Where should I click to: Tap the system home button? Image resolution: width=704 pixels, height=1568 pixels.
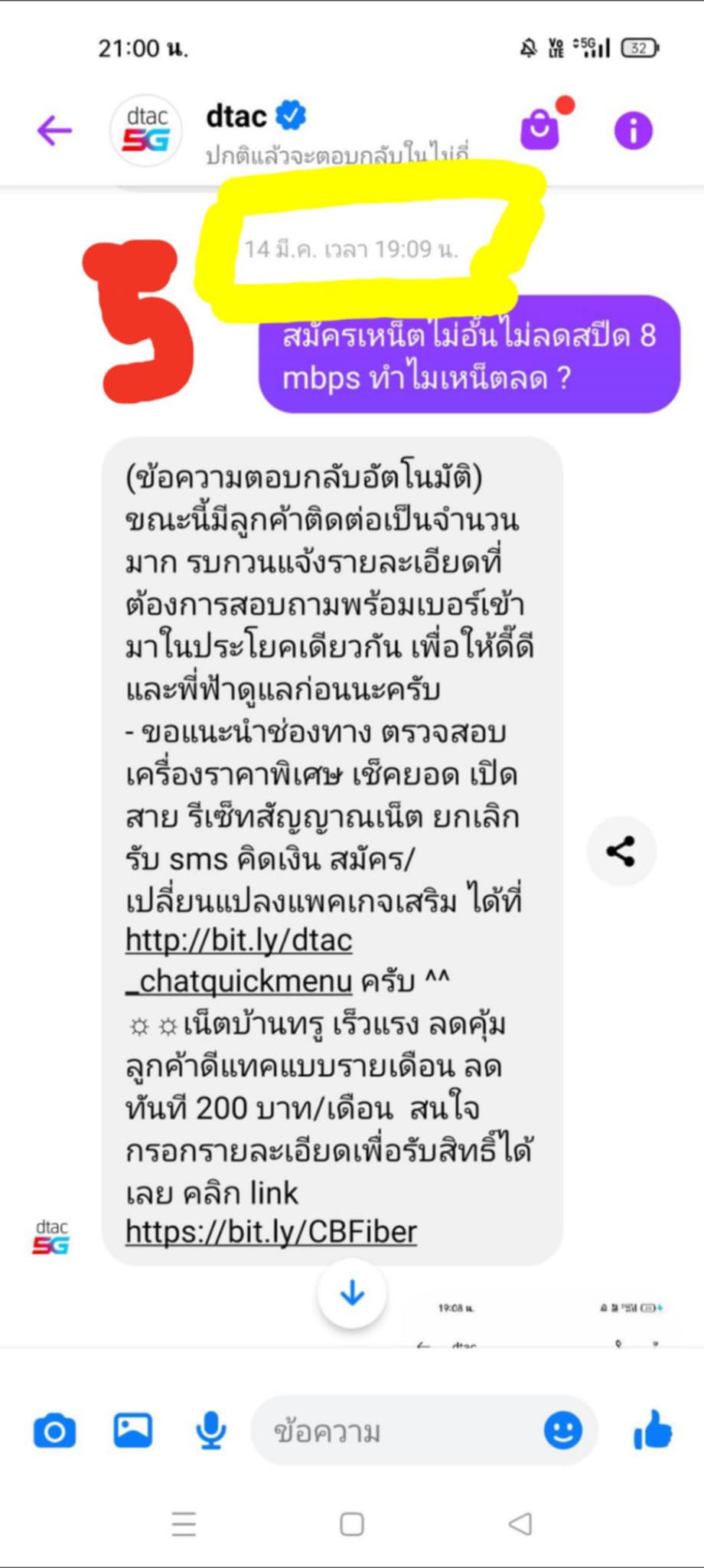point(352,1524)
